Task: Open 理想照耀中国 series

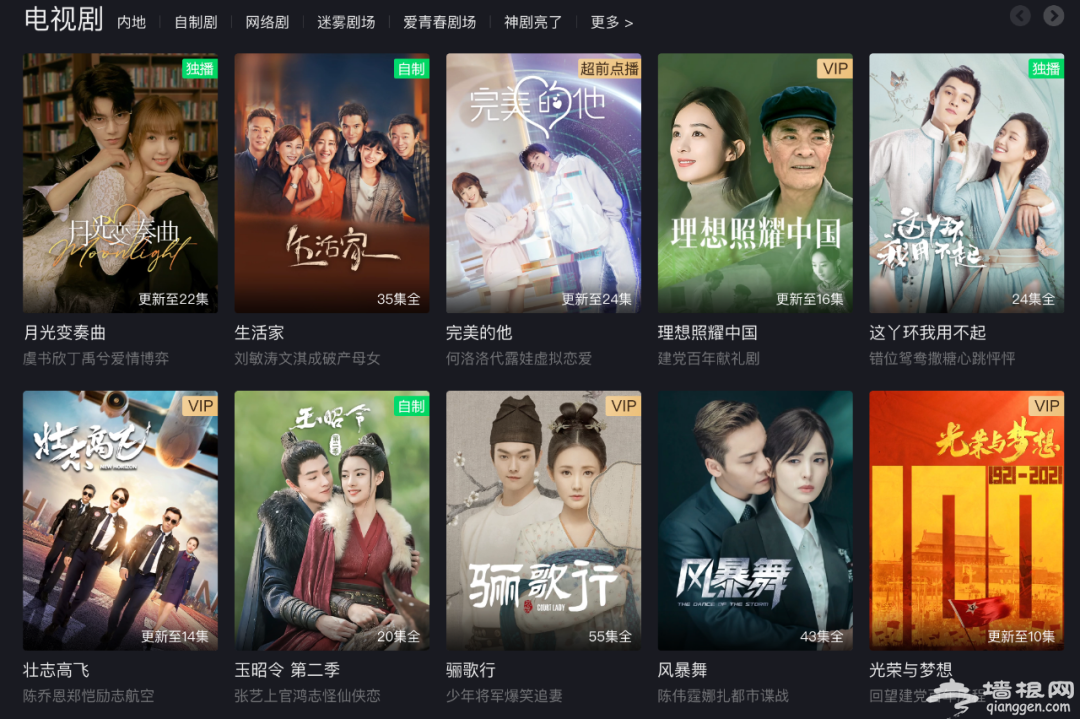Action: (755, 183)
